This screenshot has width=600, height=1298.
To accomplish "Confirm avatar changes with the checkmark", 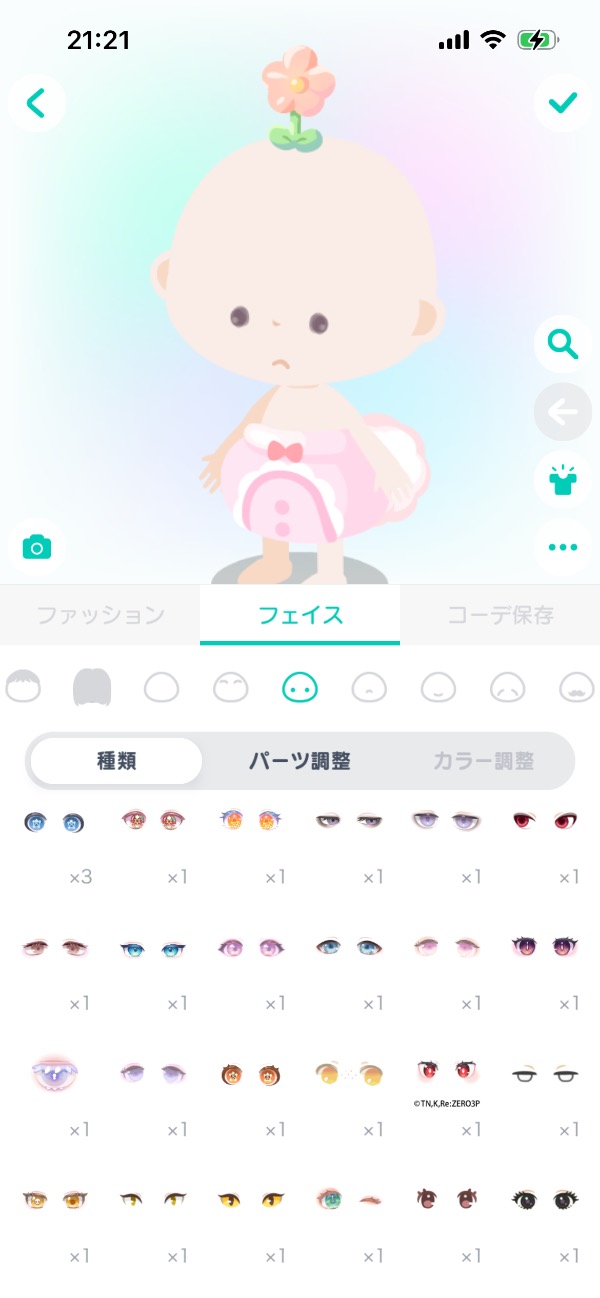I will point(563,103).
